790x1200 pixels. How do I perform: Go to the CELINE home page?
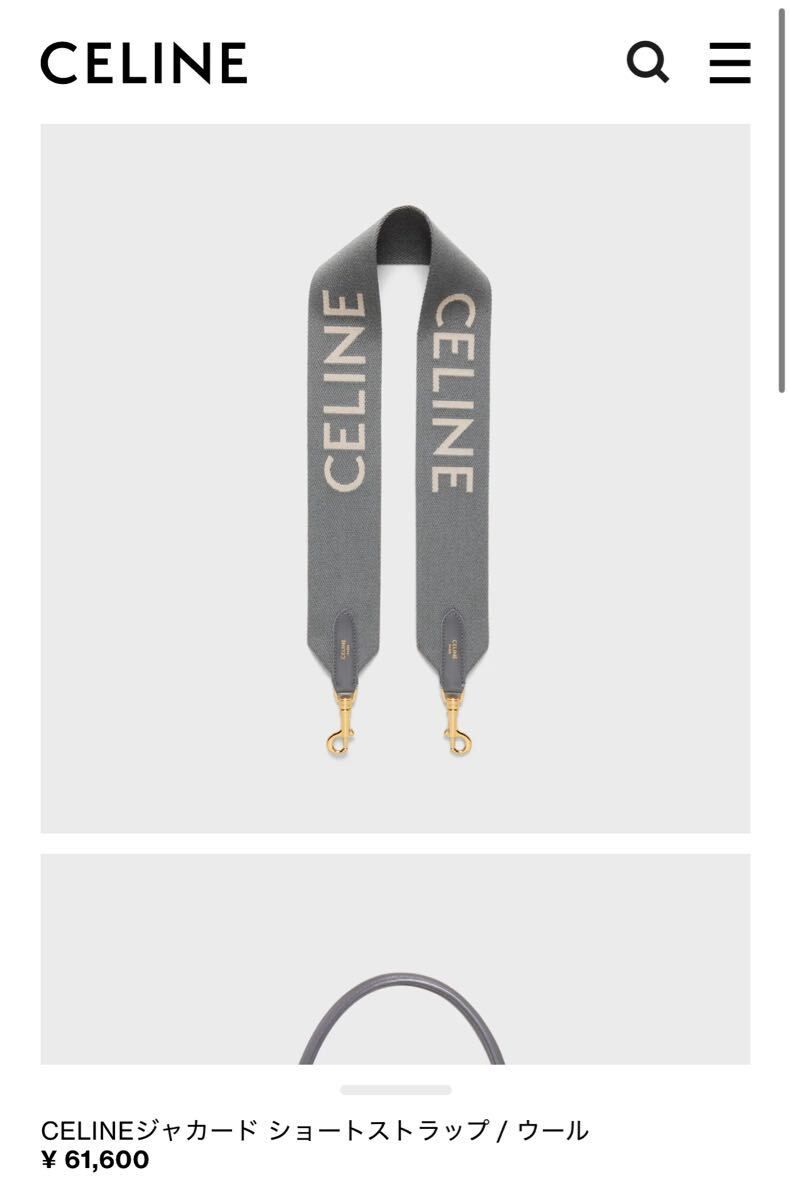pyautogui.click(x=144, y=64)
